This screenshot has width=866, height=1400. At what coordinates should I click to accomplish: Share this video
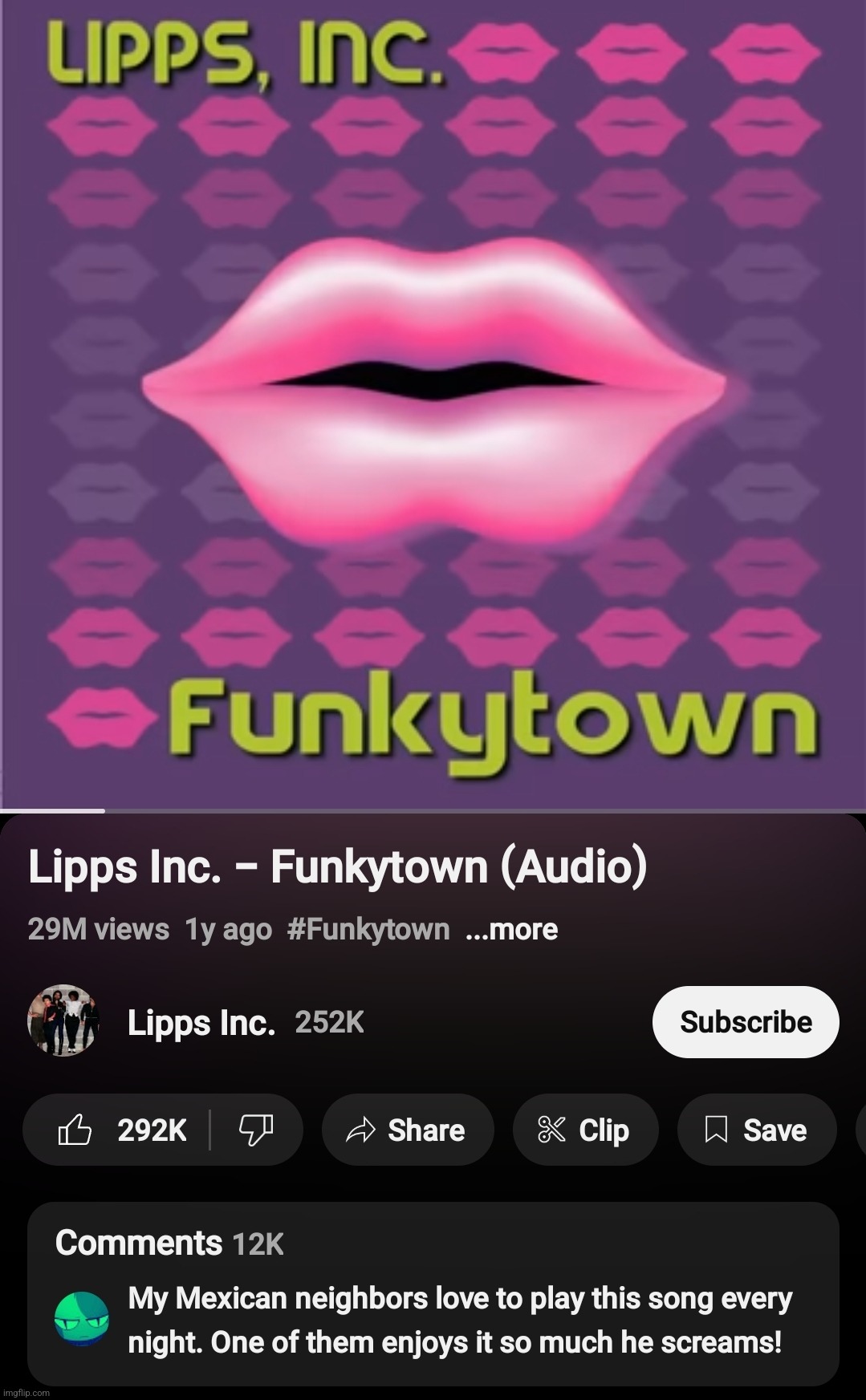[407, 1130]
